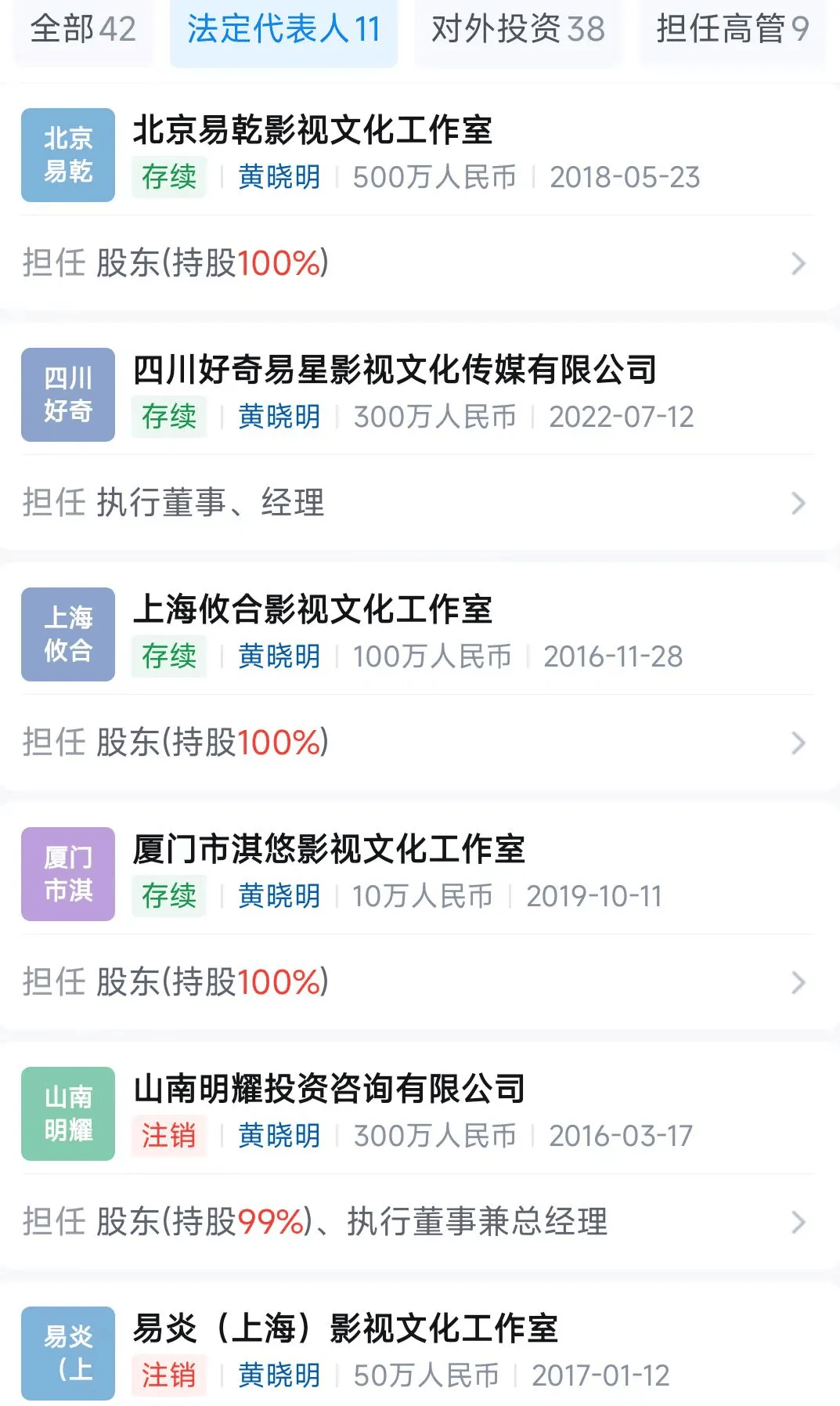Open 北京易乾影视文化工作室 company card

(420, 154)
